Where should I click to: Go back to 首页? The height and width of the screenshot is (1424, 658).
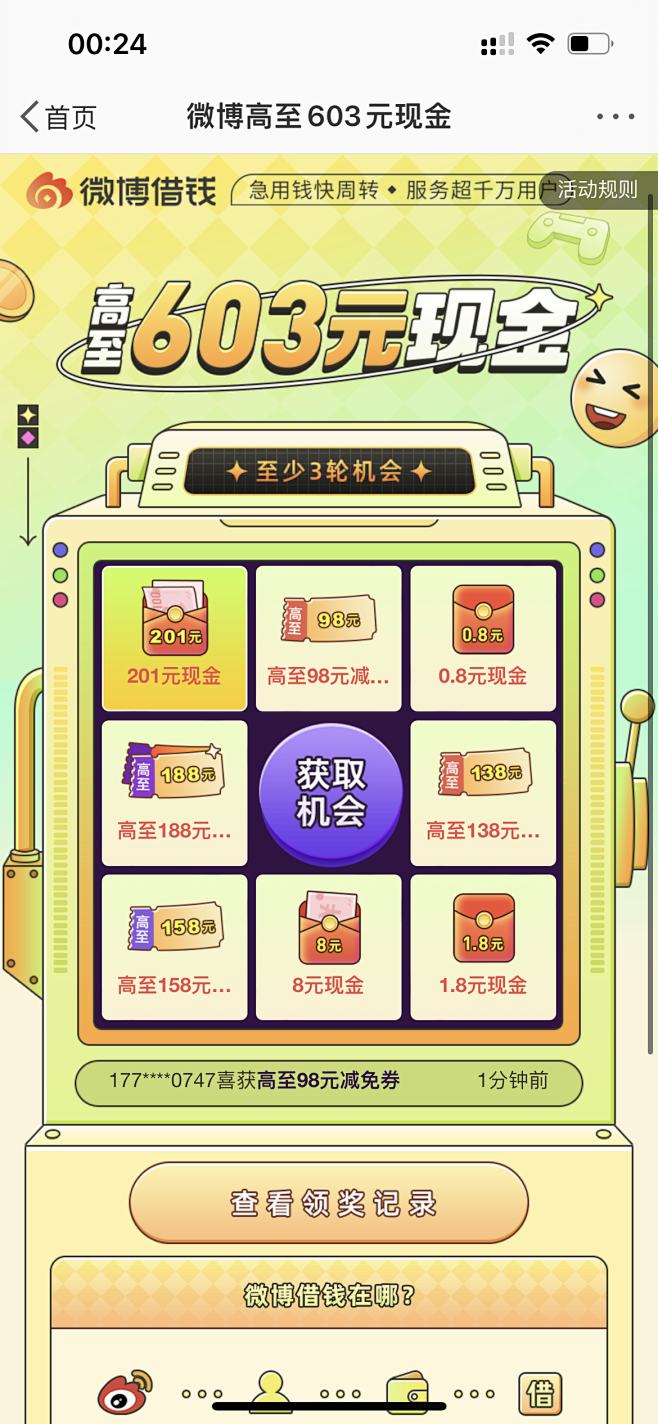58,117
